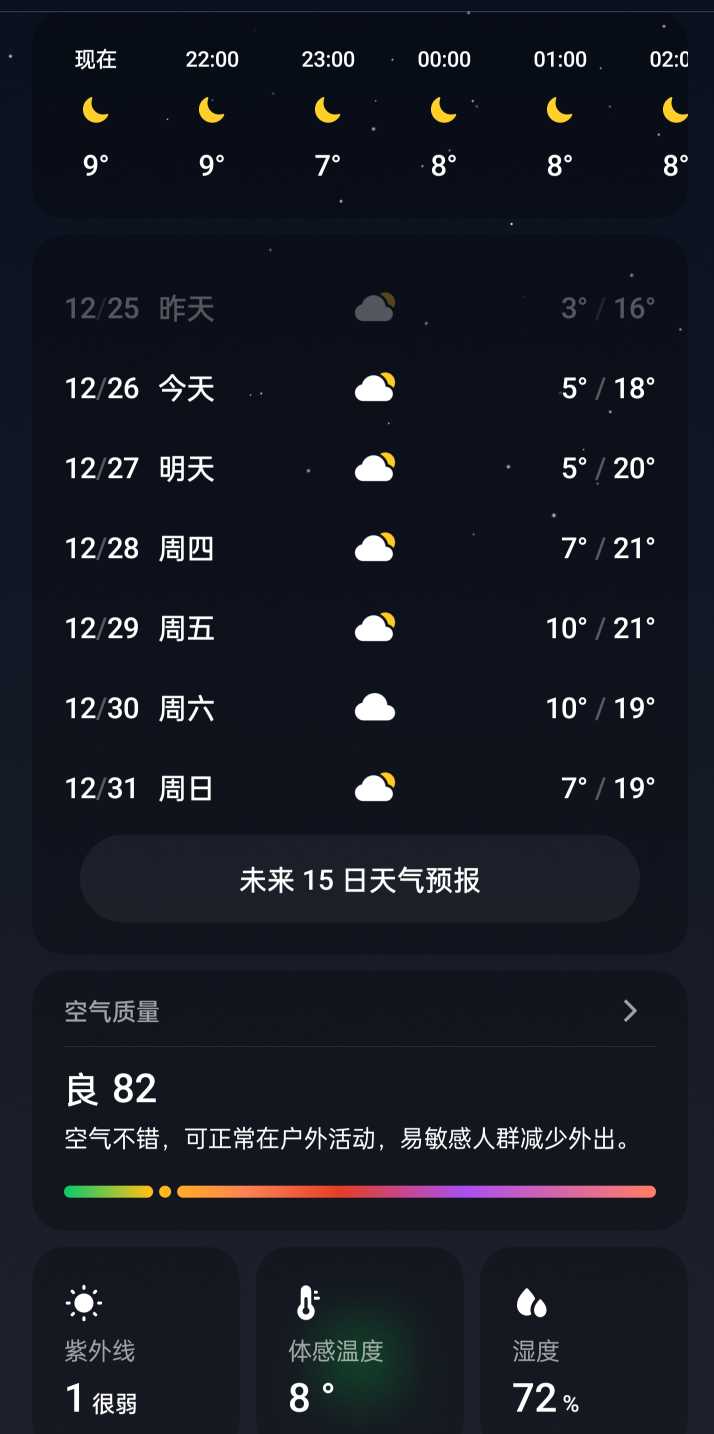Open the 未来 15 日天气预报 button
714x1434 pixels.
point(360,879)
